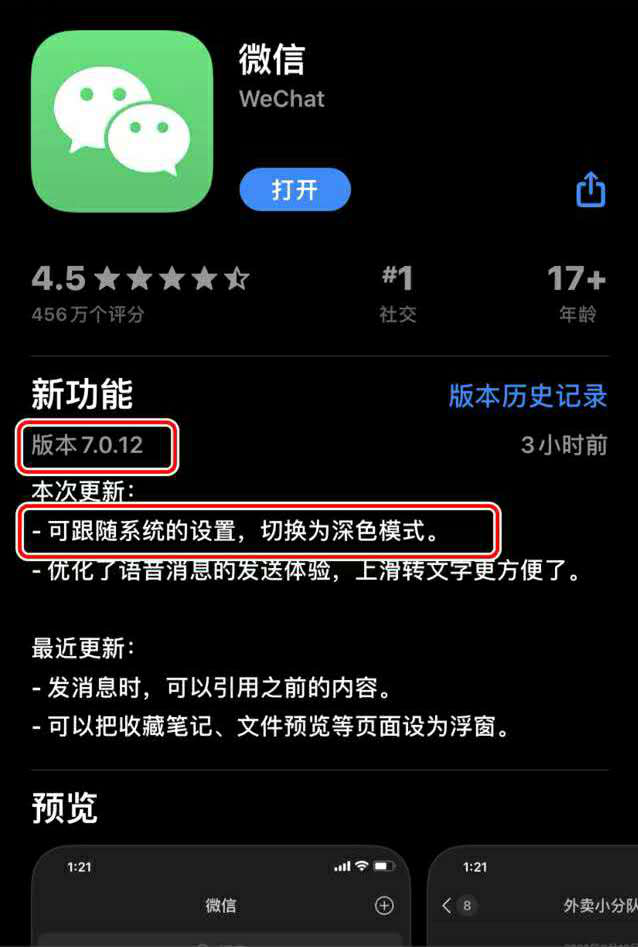The width and height of the screenshot is (638, 947).
Task: Open 版本历史记录 version history
Action: tap(527, 395)
